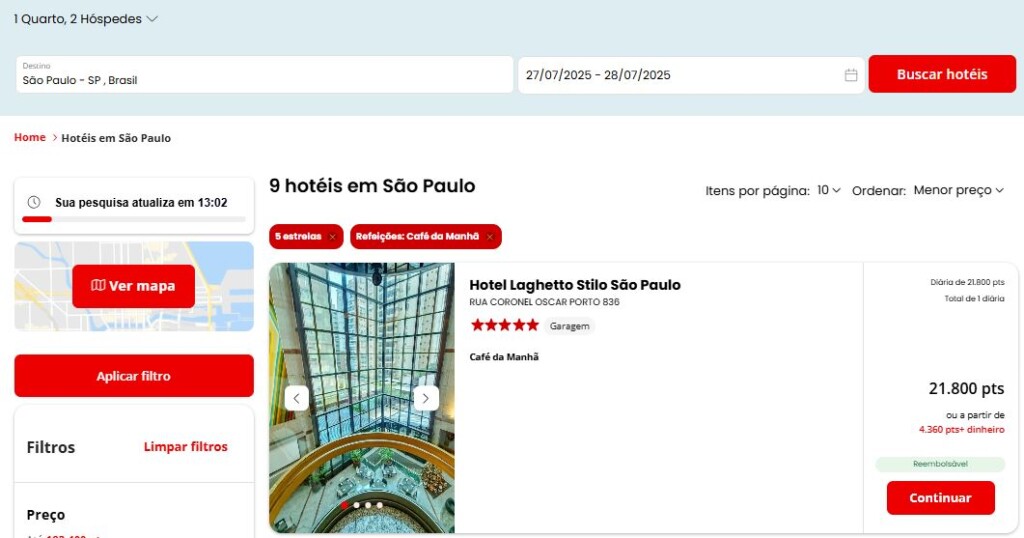Open Ver mapa
The image size is (1024, 538).
[x=133, y=286]
